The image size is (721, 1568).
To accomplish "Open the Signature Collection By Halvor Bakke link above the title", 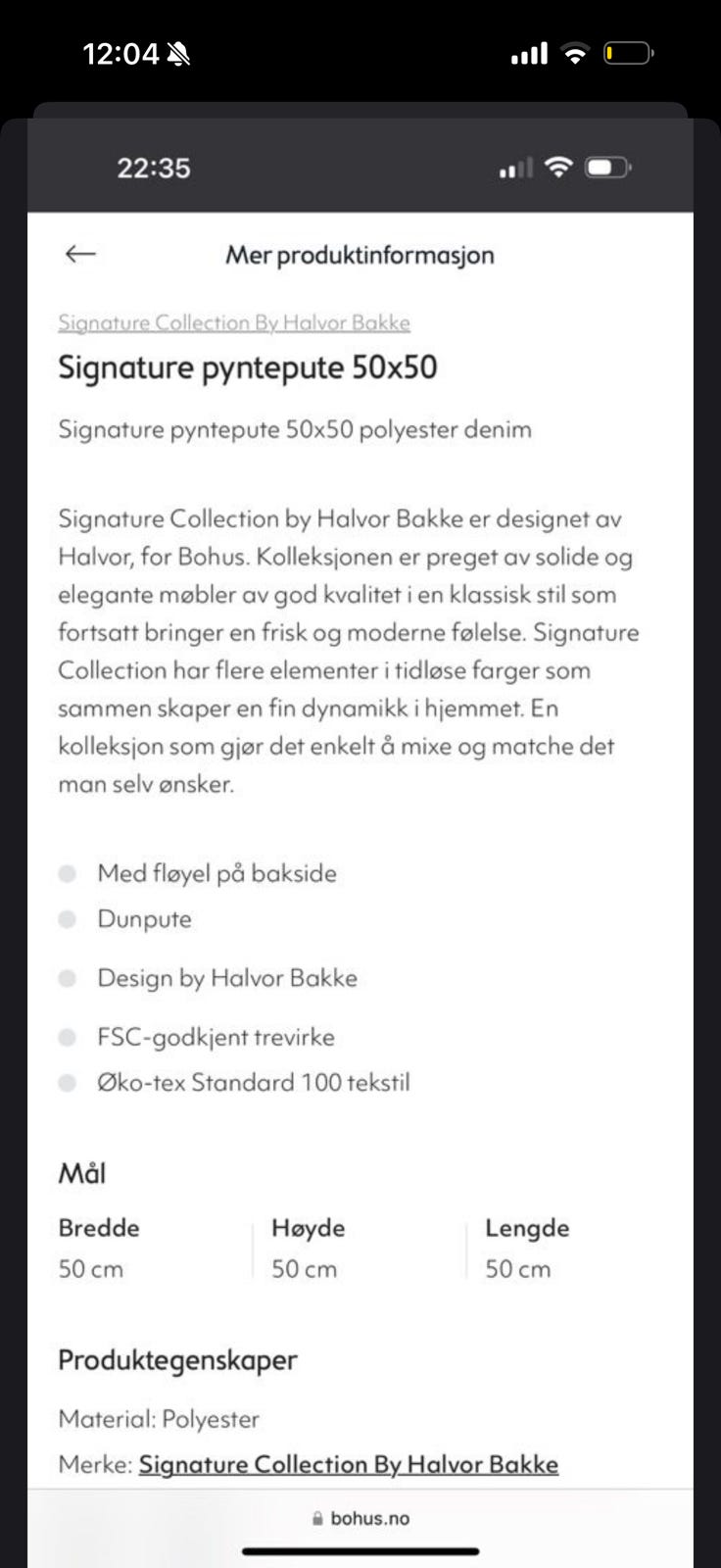I will pos(234,322).
